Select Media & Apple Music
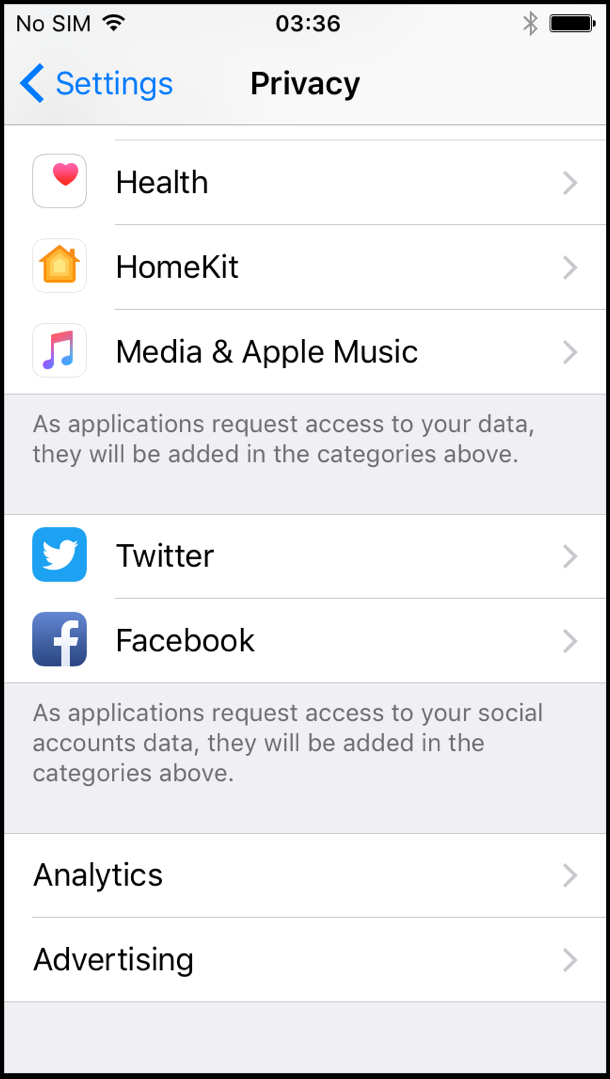This screenshot has height=1079, width=610. [305, 352]
